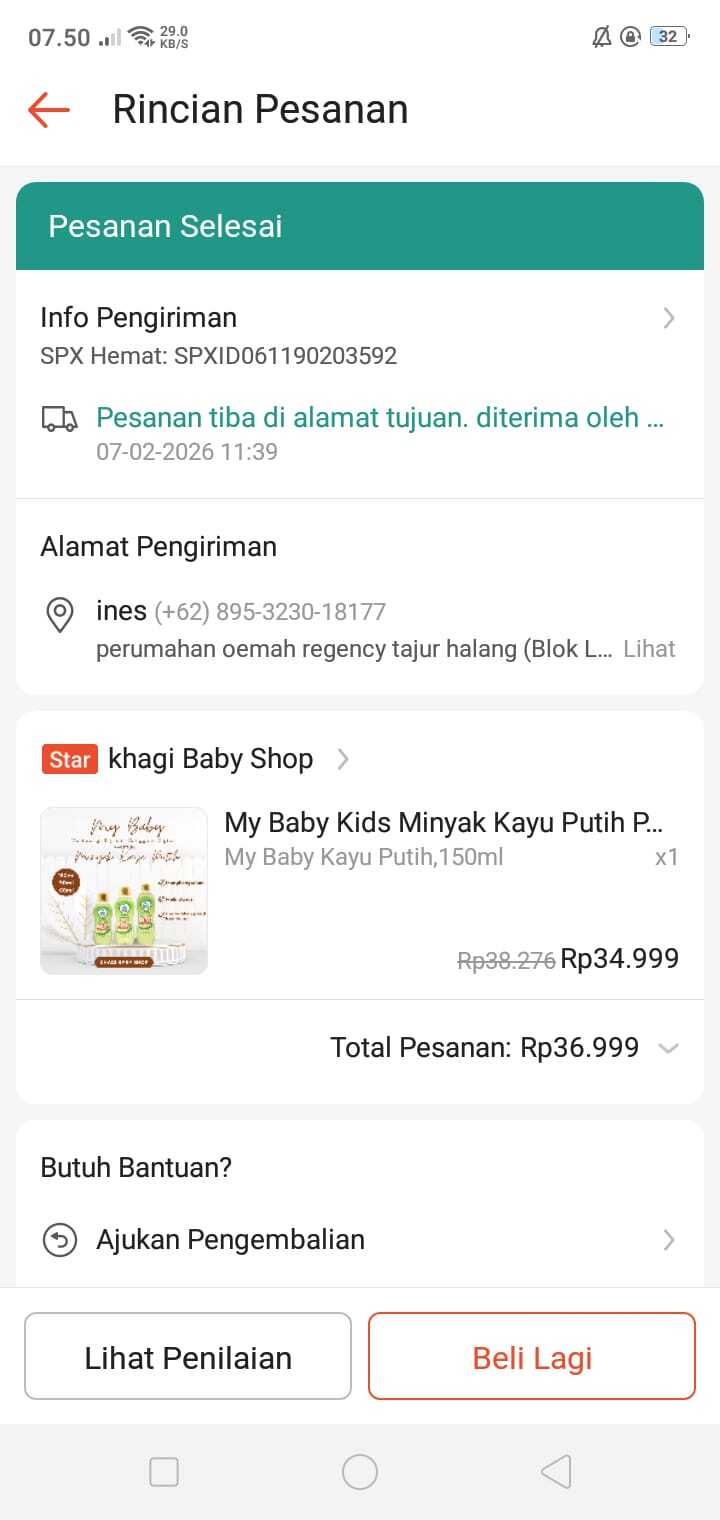Expand the Total Pesanan breakdown
Screen dimensions: 720x1520
[668, 1048]
